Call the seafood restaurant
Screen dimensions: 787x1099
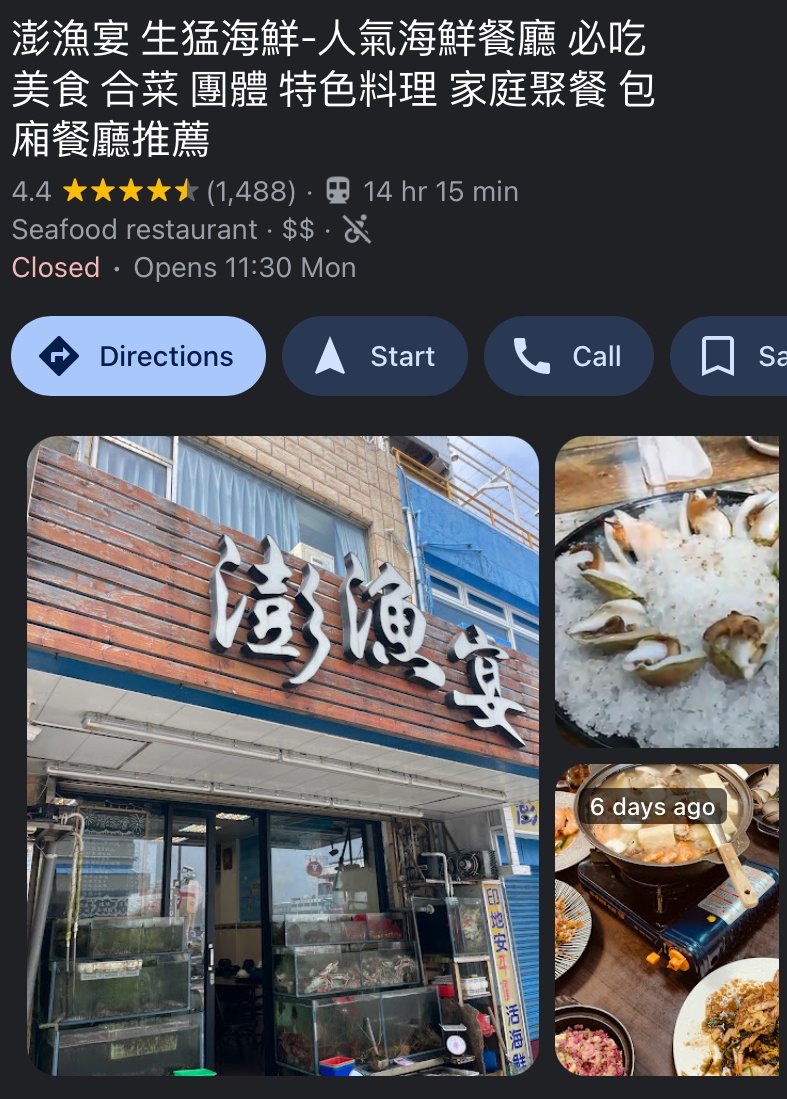coord(568,356)
